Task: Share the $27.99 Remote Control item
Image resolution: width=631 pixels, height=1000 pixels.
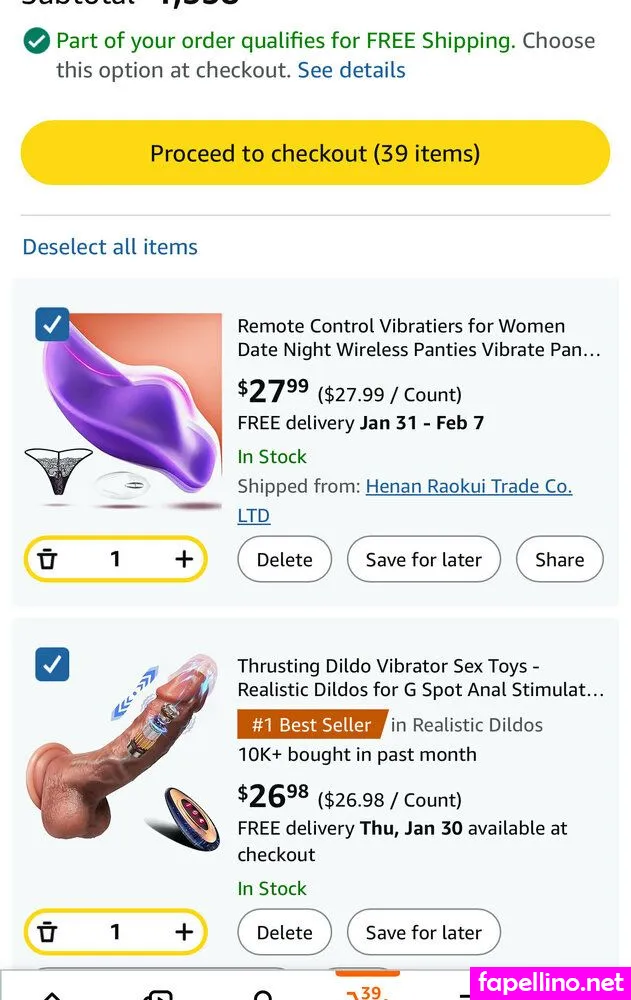Action: pyautogui.click(x=559, y=560)
